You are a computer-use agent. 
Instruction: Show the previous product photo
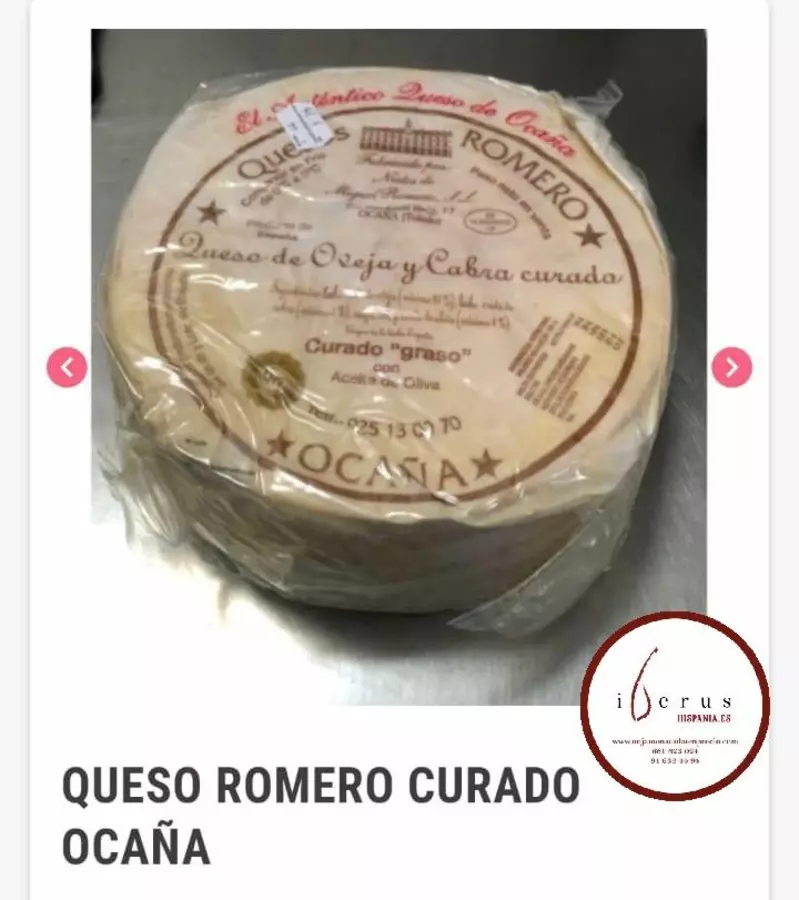pos(67,368)
